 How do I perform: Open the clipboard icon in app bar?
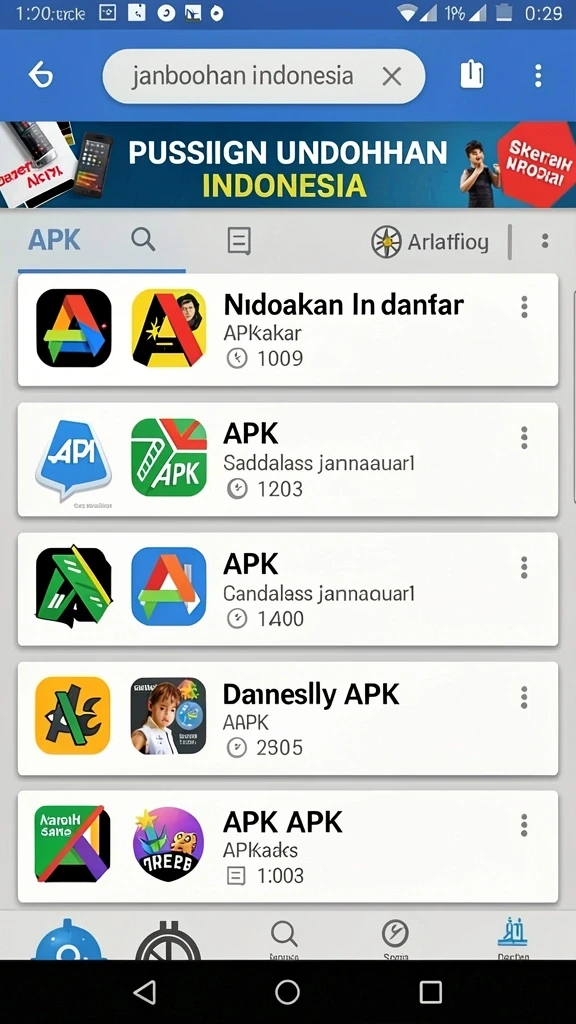[472, 74]
